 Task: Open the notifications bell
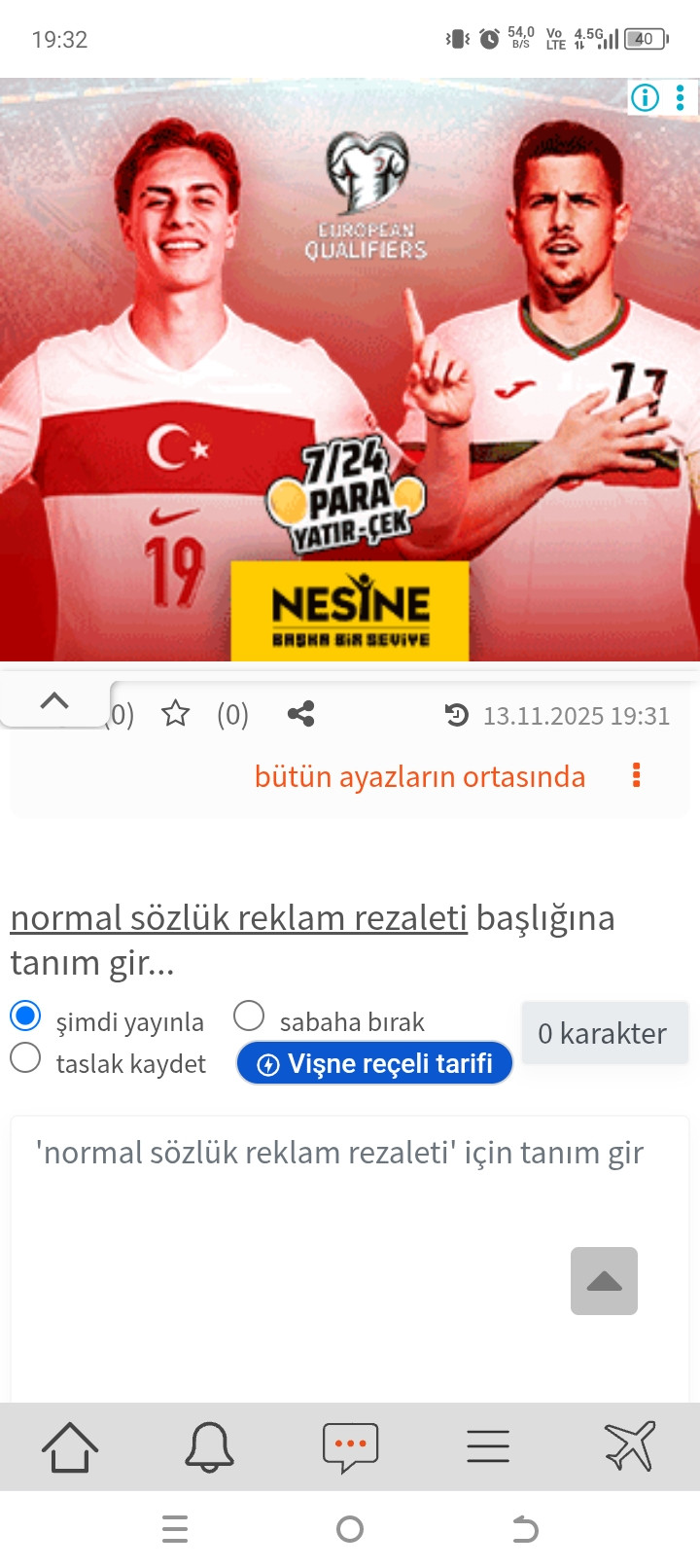click(209, 1447)
